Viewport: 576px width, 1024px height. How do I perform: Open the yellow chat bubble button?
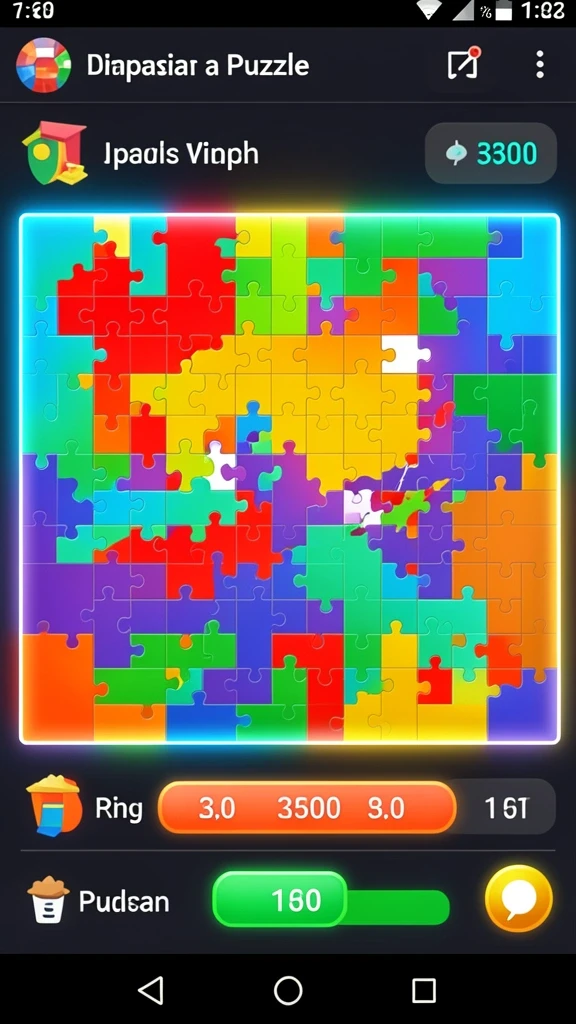(519, 899)
